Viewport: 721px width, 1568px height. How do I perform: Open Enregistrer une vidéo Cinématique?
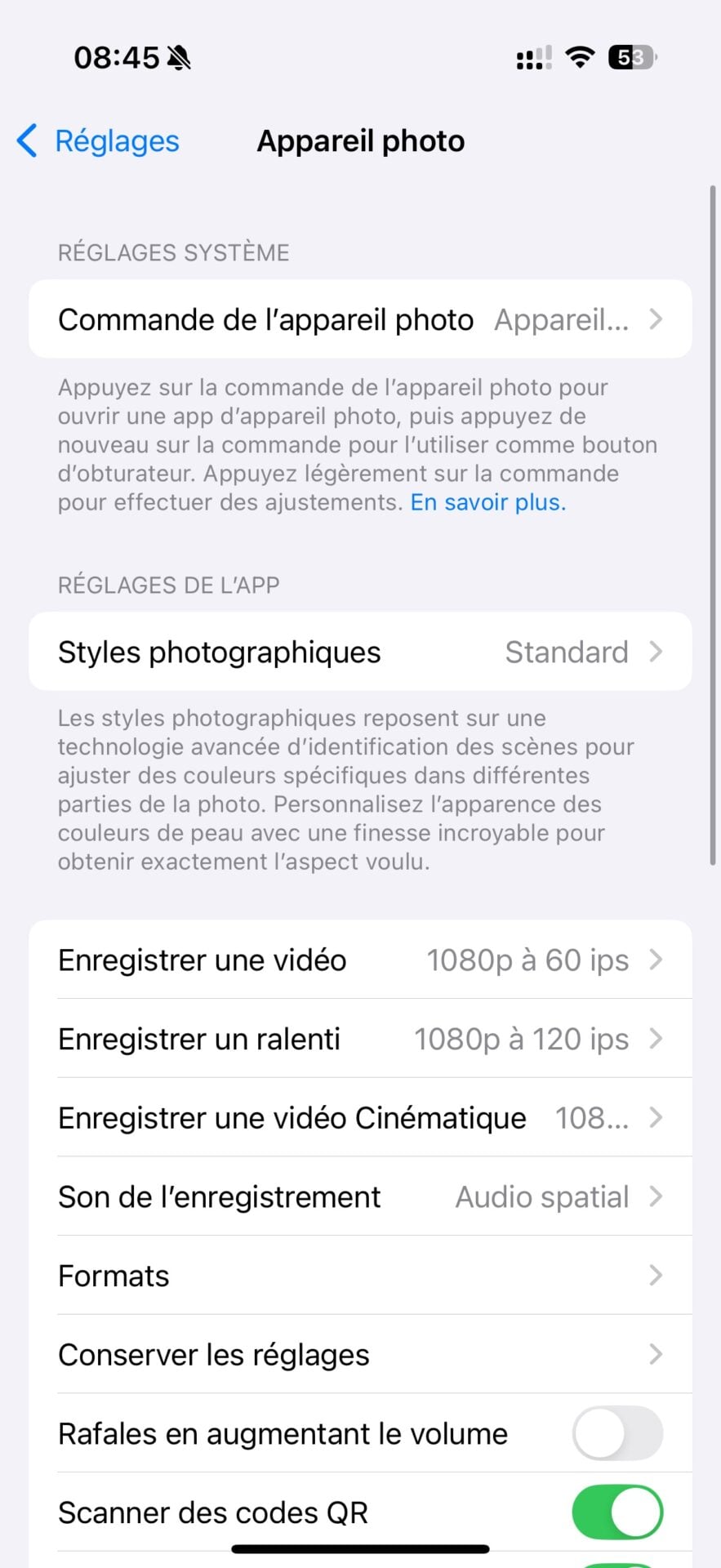point(359,1118)
